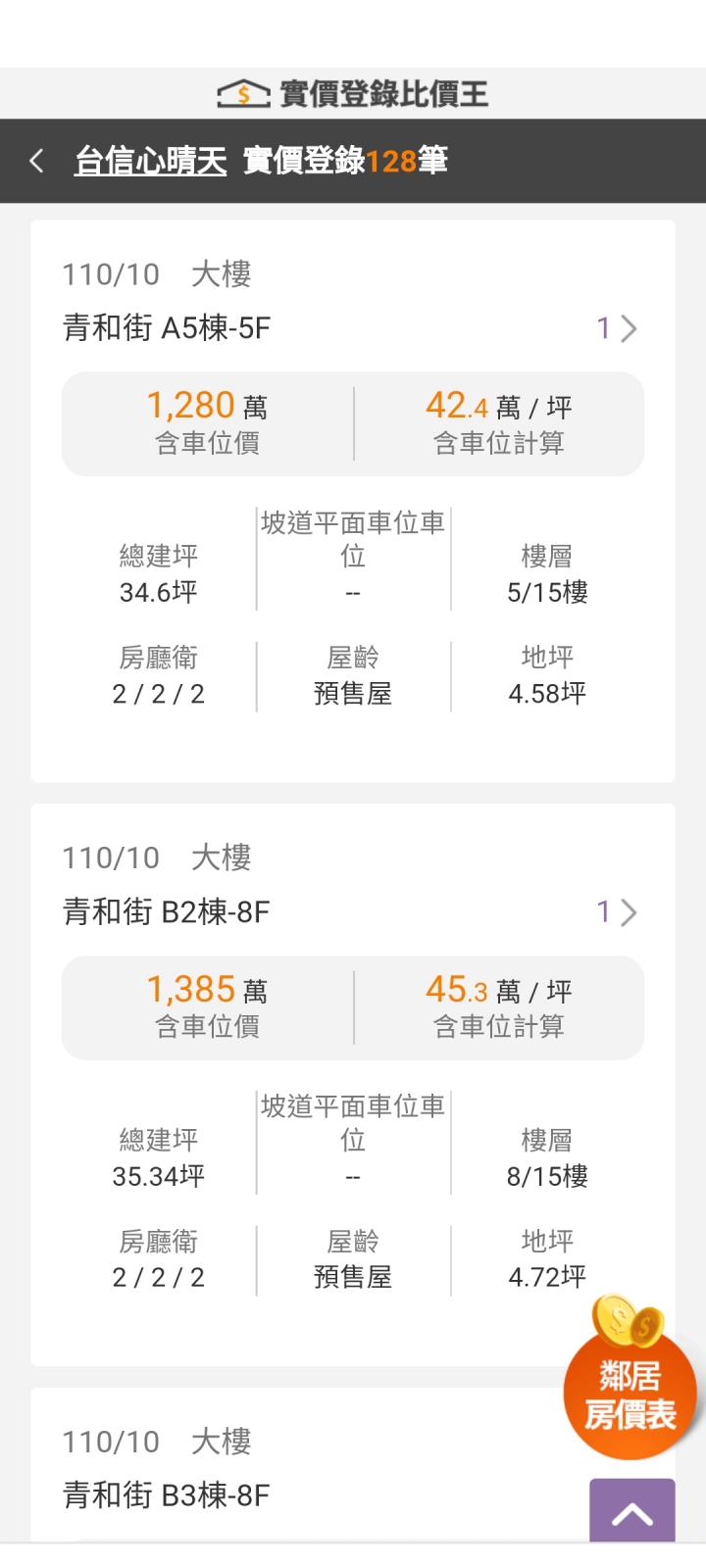The height and width of the screenshot is (1568, 706).
Task: Jump back to top with the arrow button
Action: [631, 1512]
